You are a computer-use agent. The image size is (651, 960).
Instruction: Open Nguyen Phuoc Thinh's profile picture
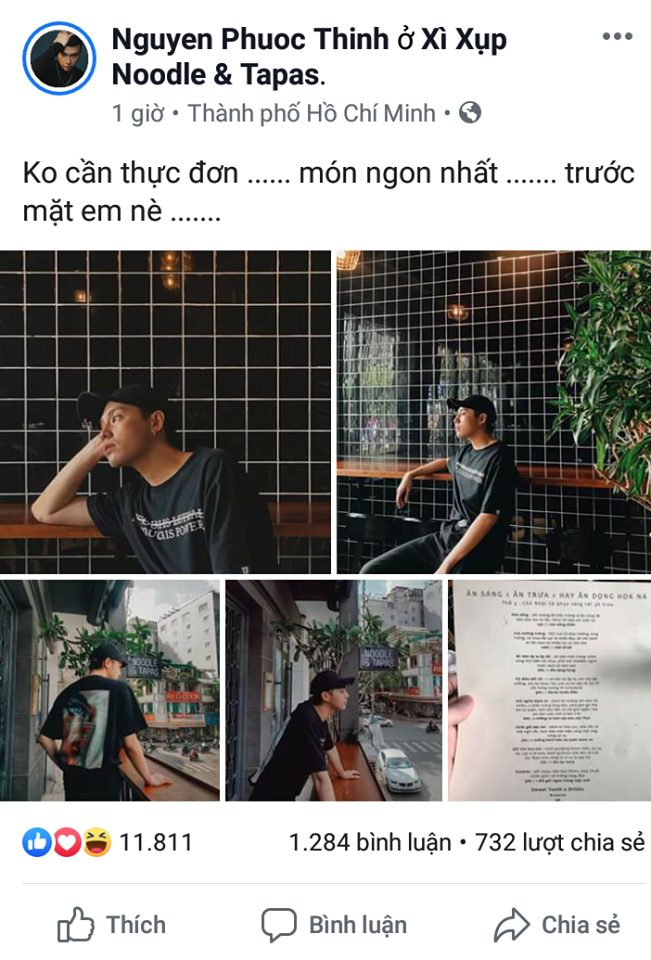(x=58, y=58)
